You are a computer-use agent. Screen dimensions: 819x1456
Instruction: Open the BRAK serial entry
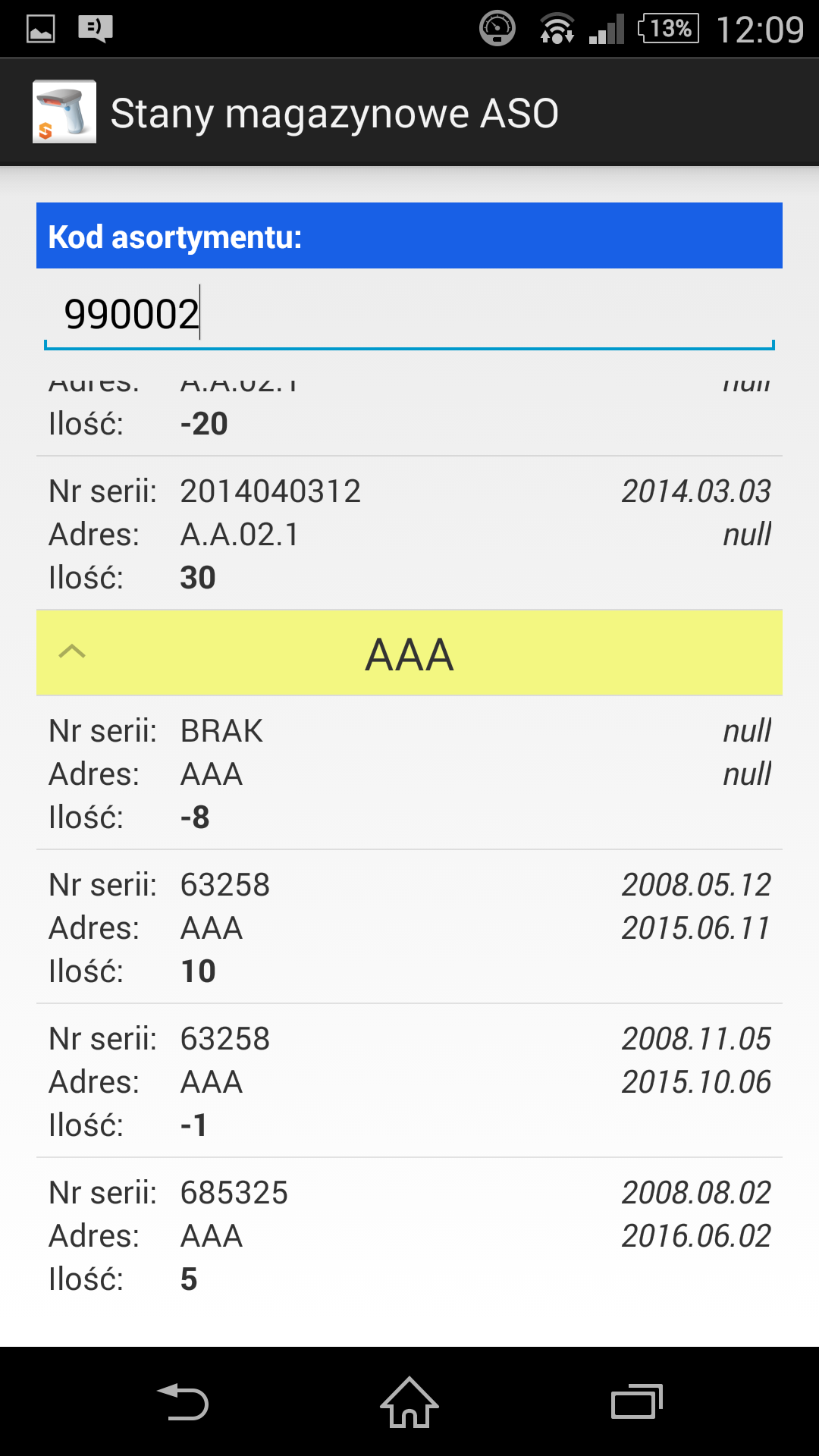click(x=409, y=773)
